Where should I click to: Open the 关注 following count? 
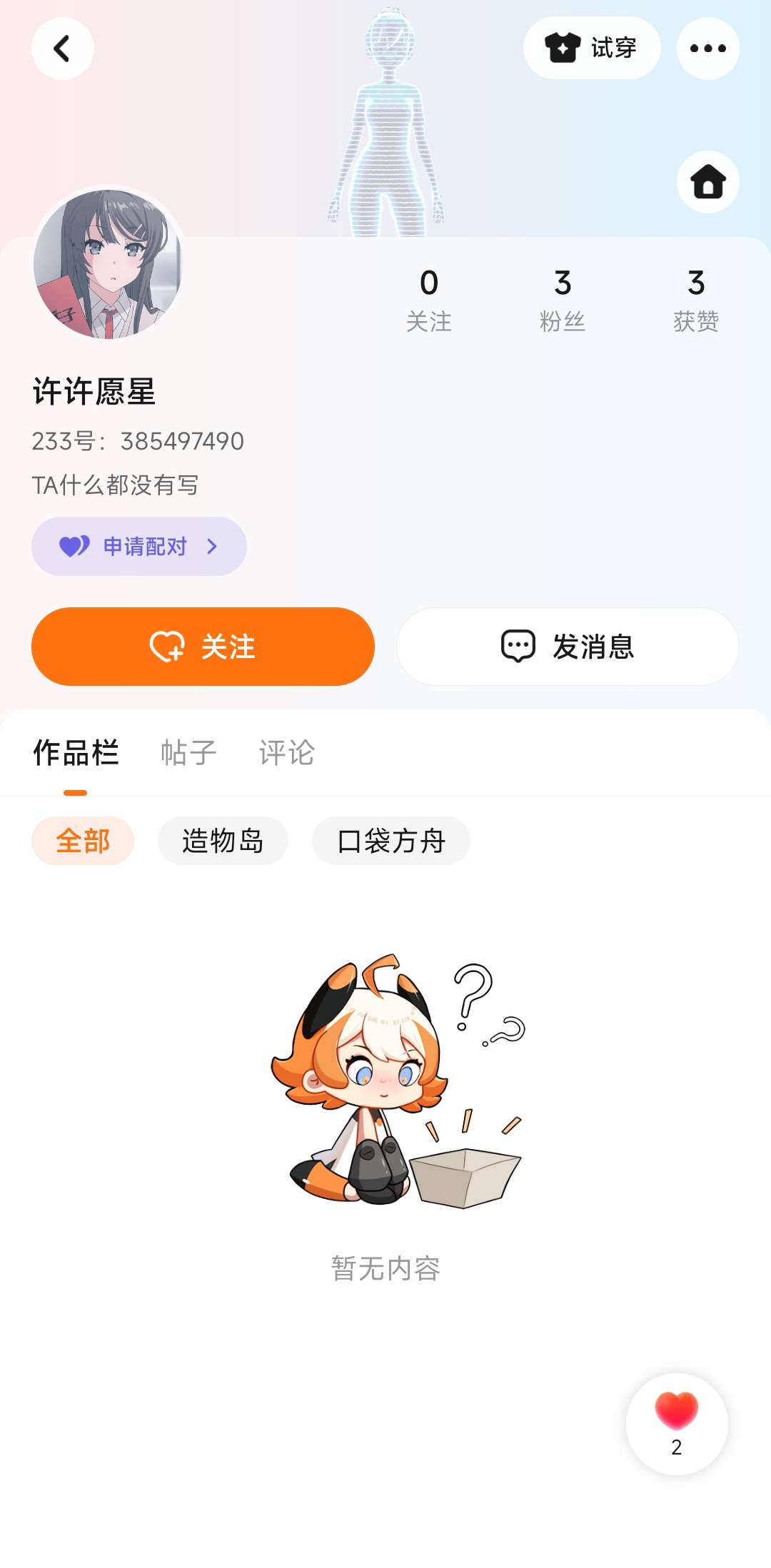point(429,300)
